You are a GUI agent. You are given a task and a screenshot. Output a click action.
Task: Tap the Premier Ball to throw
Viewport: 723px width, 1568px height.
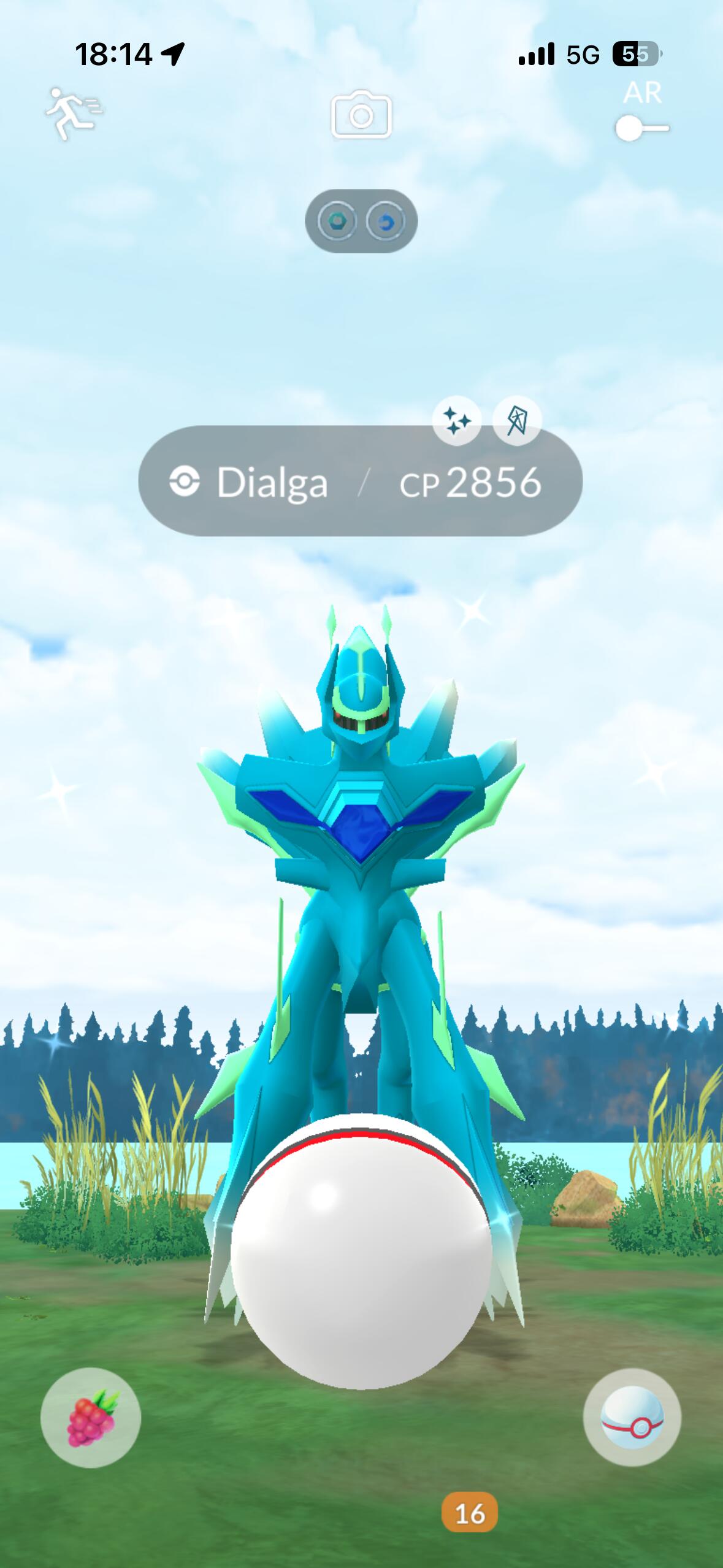pyautogui.click(x=361, y=1251)
